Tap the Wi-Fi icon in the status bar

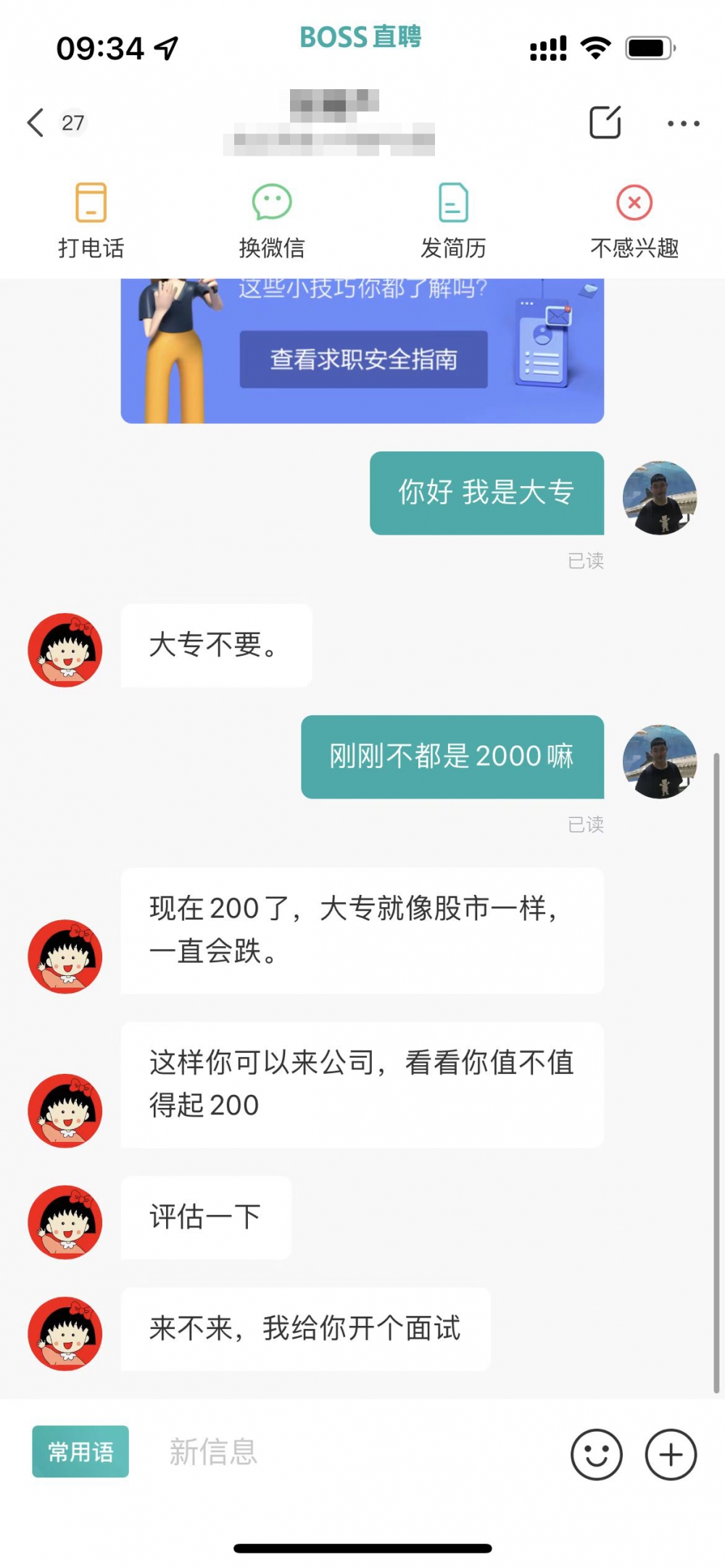(594, 46)
